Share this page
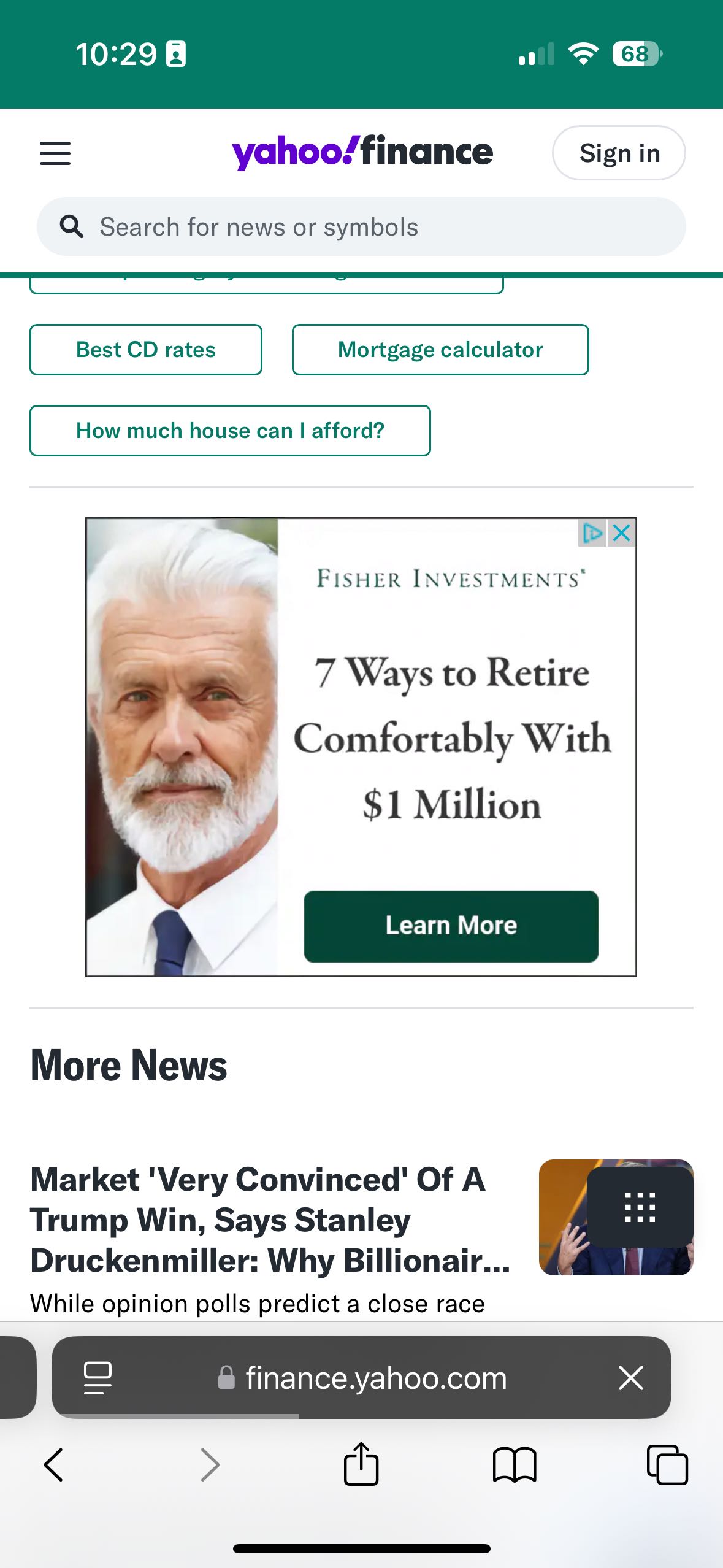 coord(361,1465)
